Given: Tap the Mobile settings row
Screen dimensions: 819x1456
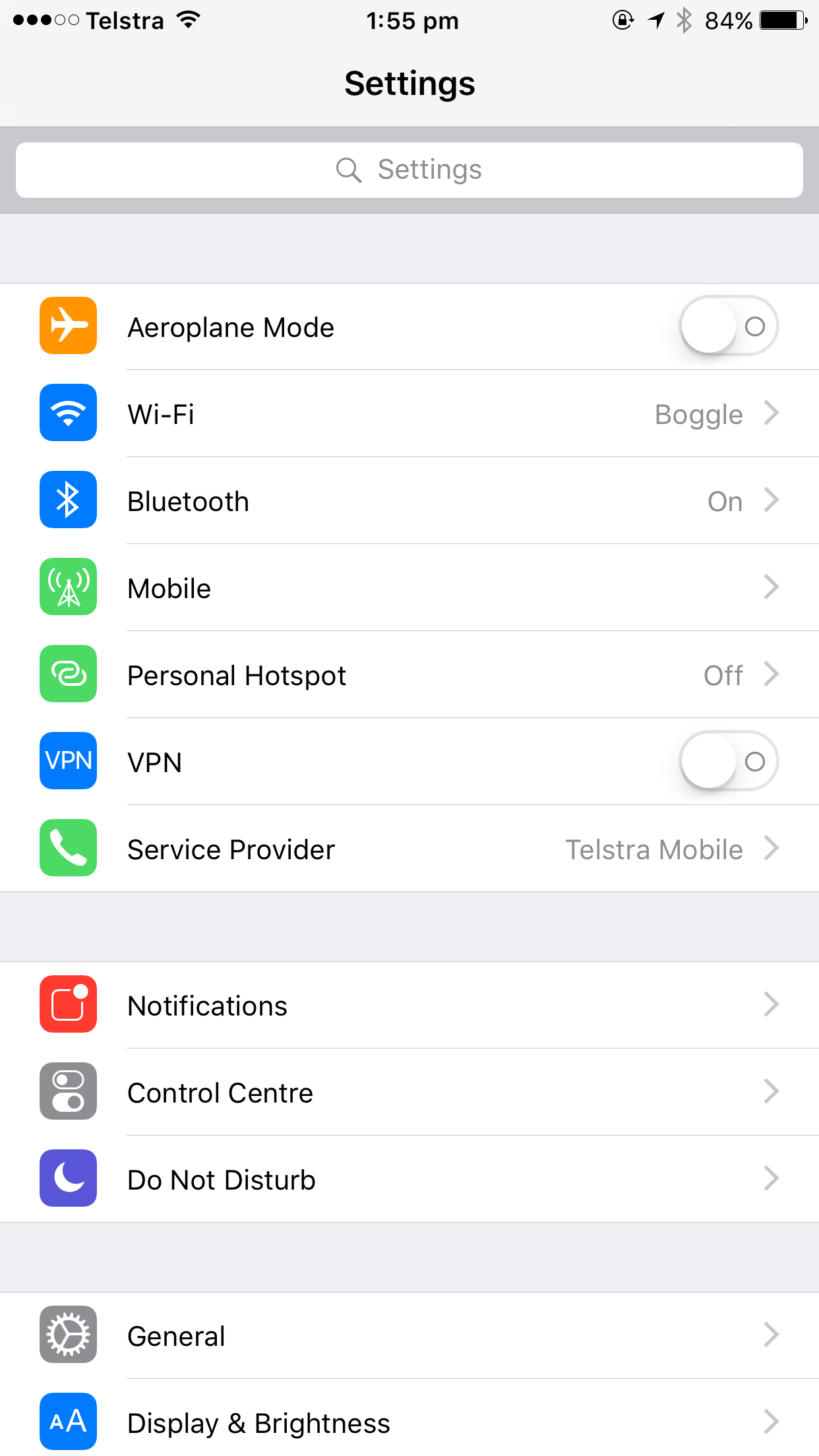Looking at the screenshot, I should point(409,587).
